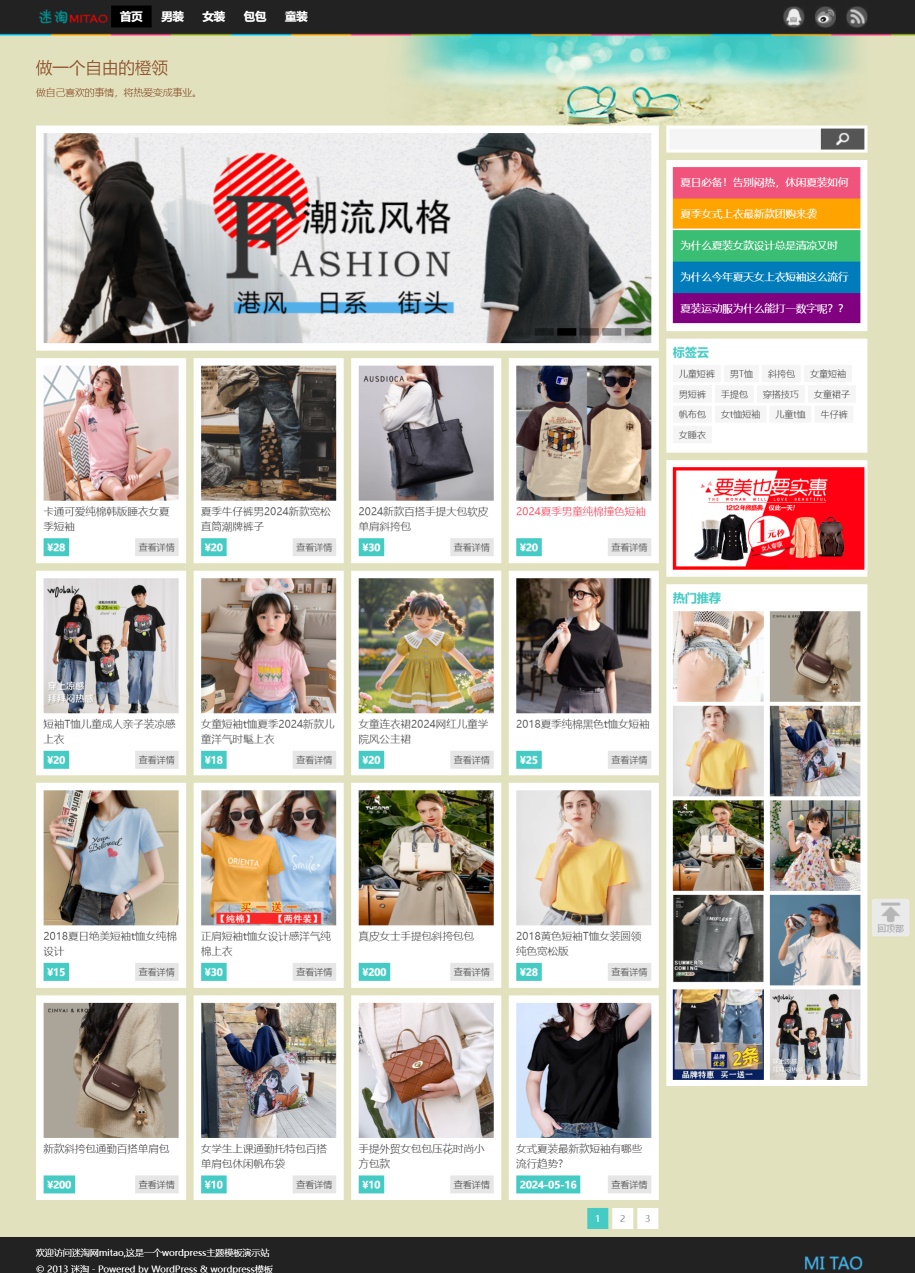
Task: Open the RSS feed icon
Action: (x=856, y=16)
